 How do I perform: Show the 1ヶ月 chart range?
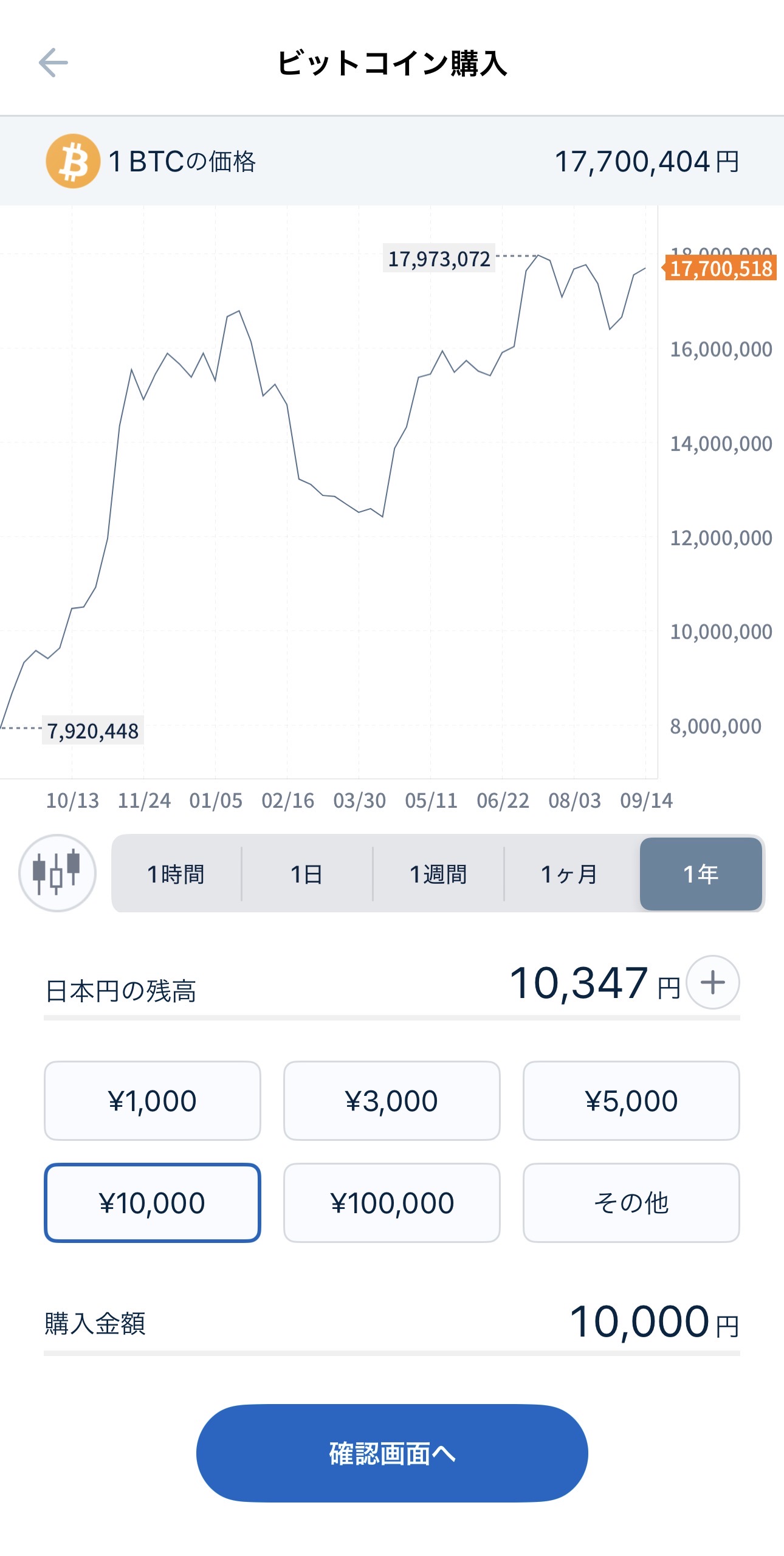[x=569, y=874]
